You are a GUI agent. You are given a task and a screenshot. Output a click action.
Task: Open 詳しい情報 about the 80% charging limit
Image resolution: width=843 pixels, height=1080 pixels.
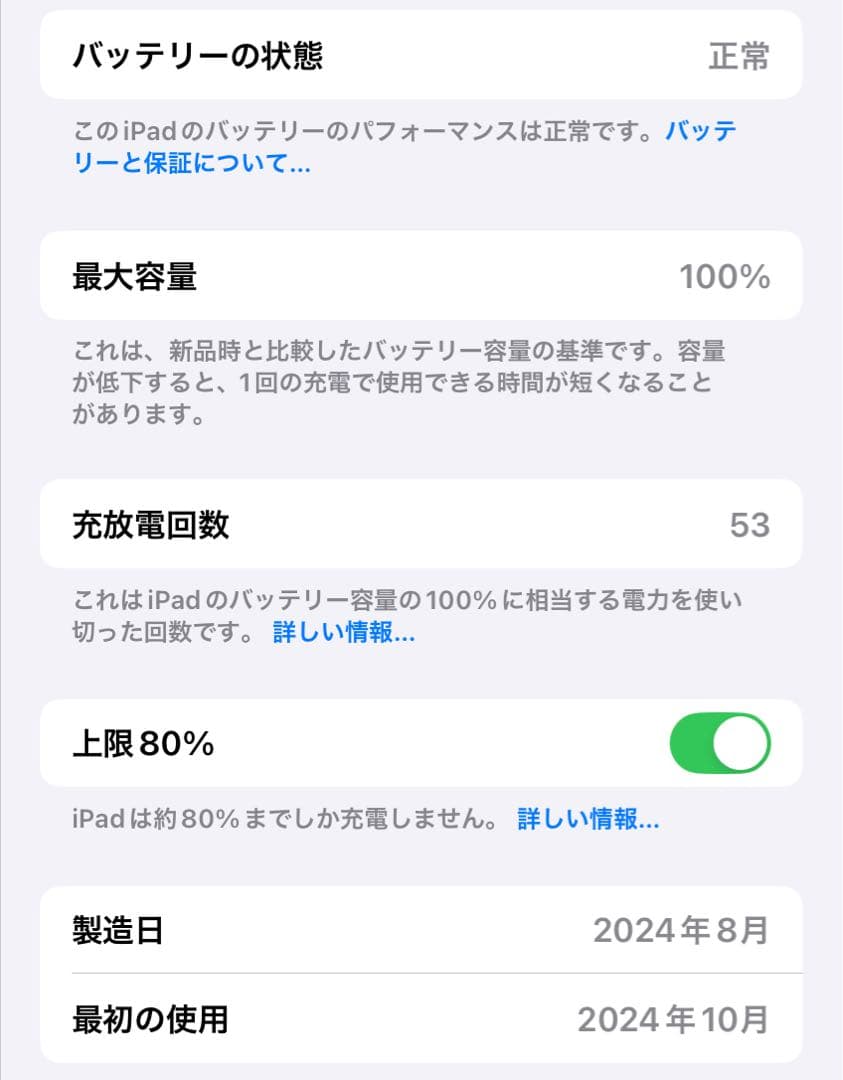(x=587, y=821)
